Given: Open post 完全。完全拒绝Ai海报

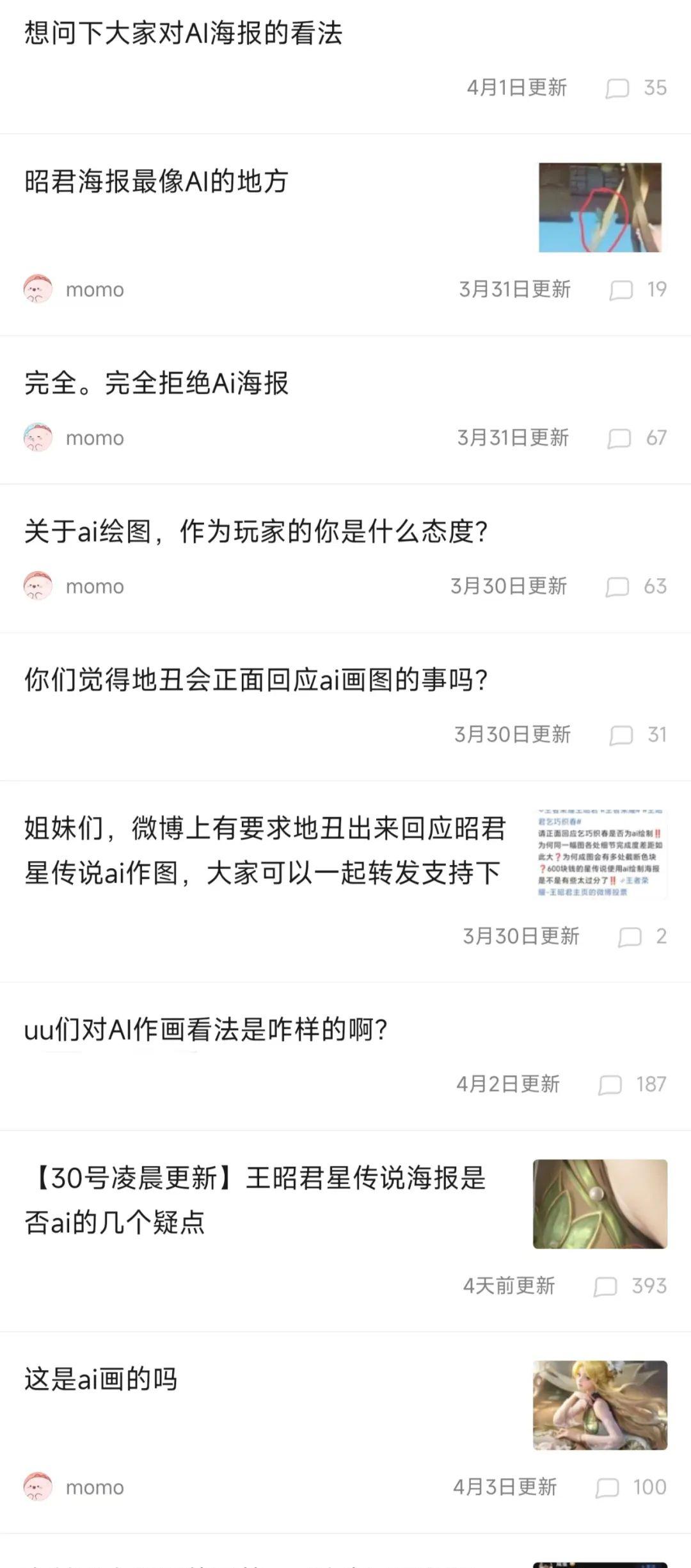Looking at the screenshot, I should (x=157, y=383).
